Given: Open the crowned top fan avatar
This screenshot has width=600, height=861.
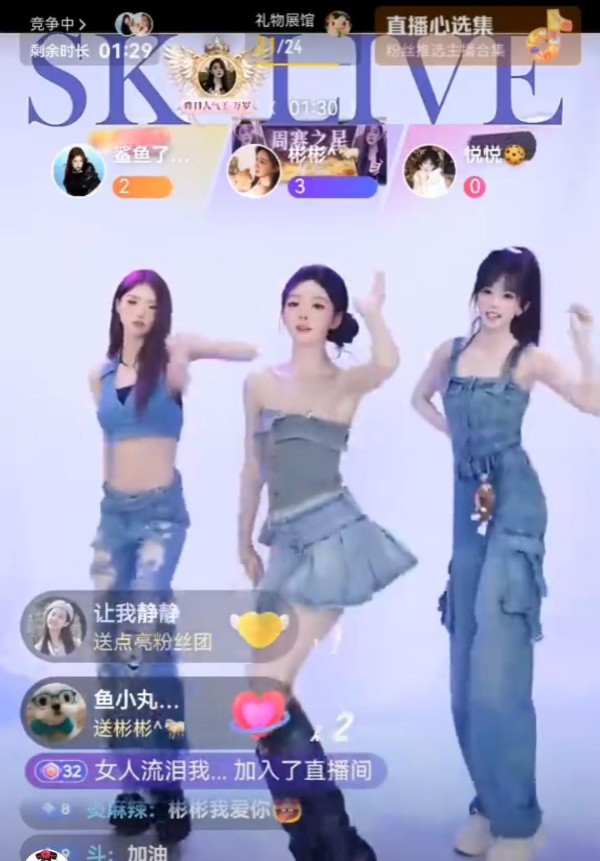Looking at the screenshot, I should [216, 74].
